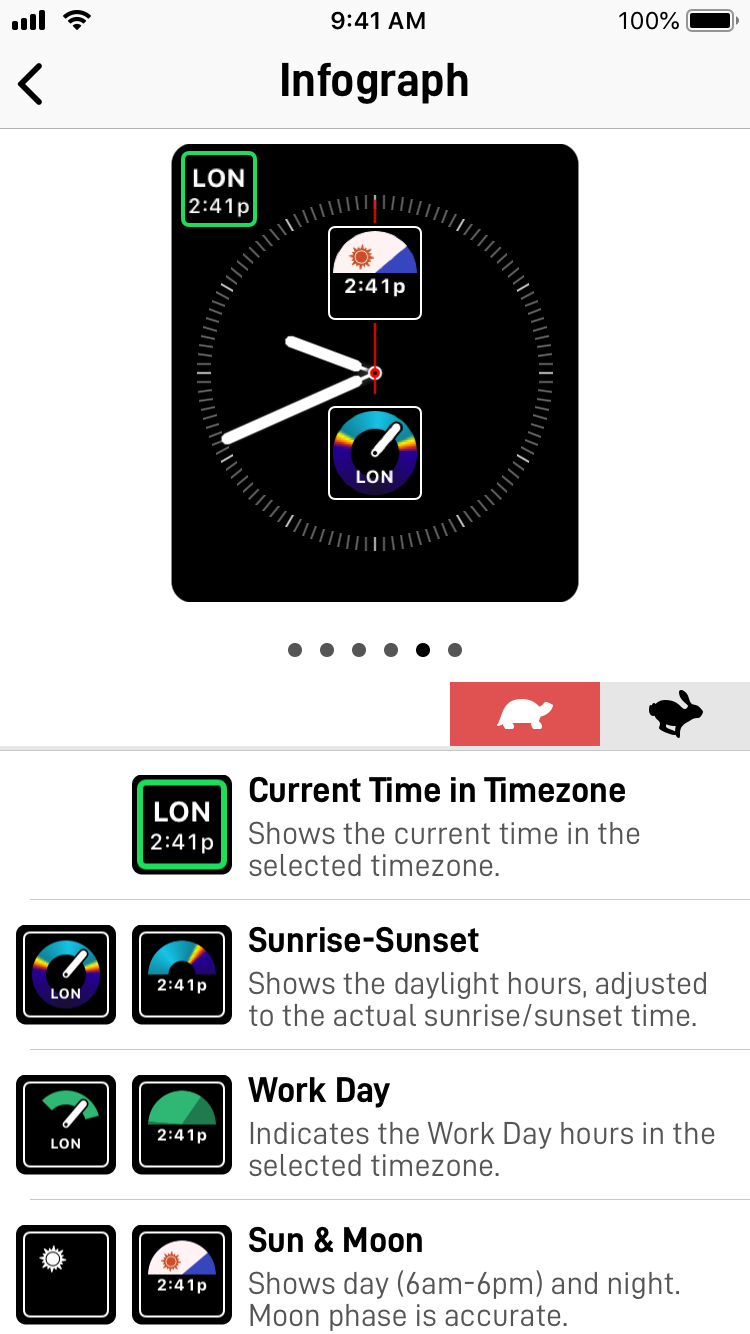This screenshot has width=750, height=1334.
Task: Choose the Sunrise-Sunset complication row
Action: [x=375, y=976]
